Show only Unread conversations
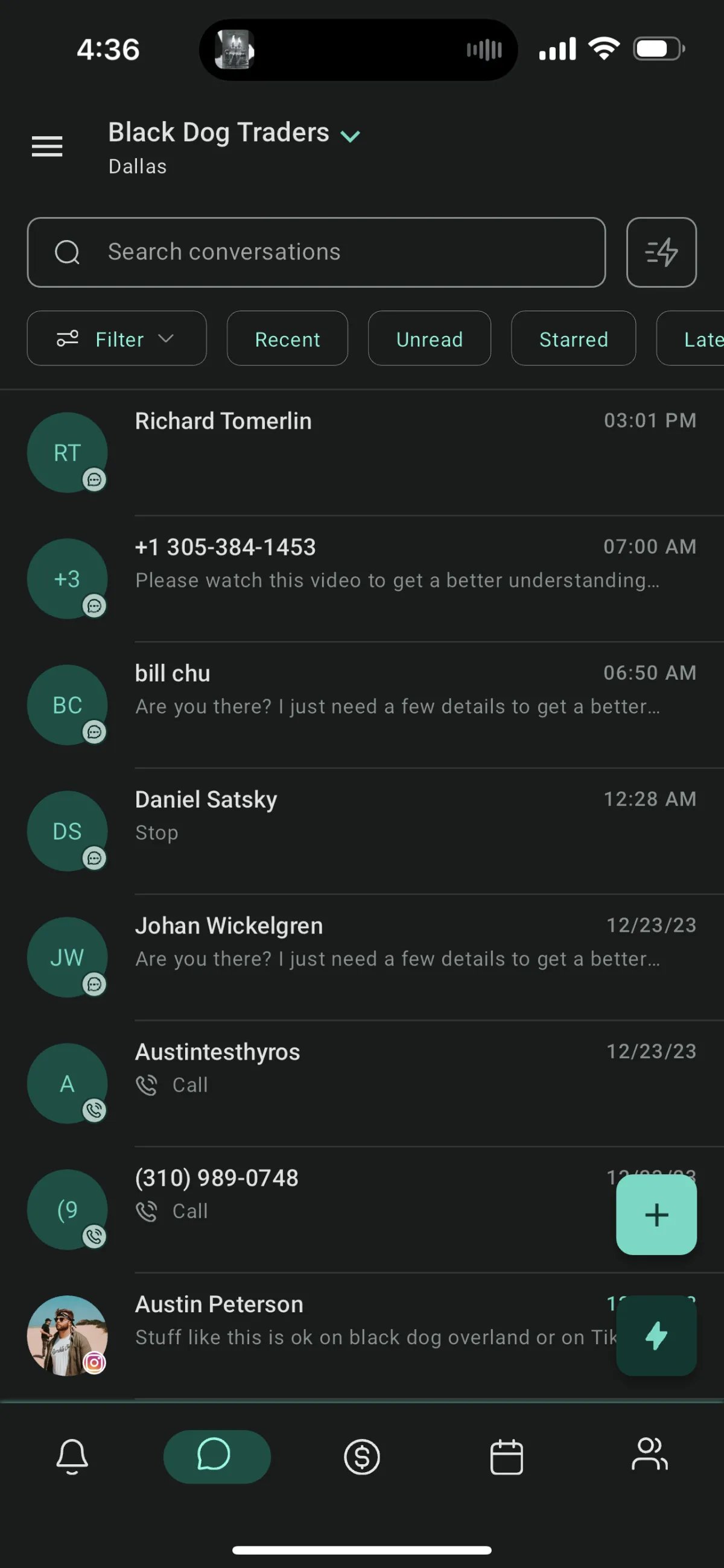This screenshot has height=1568, width=724. [430, 338]
